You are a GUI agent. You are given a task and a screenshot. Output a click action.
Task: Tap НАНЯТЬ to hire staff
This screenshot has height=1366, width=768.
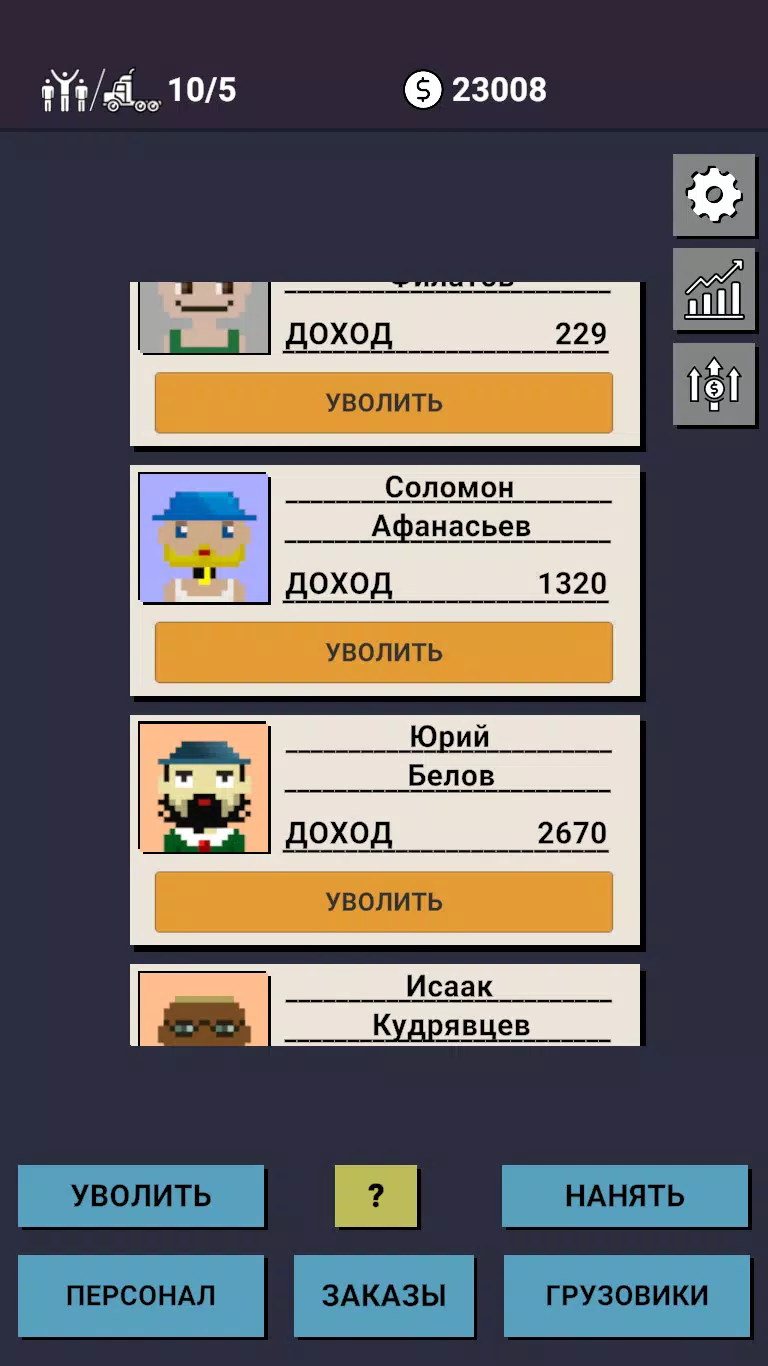click(625, 1195)
